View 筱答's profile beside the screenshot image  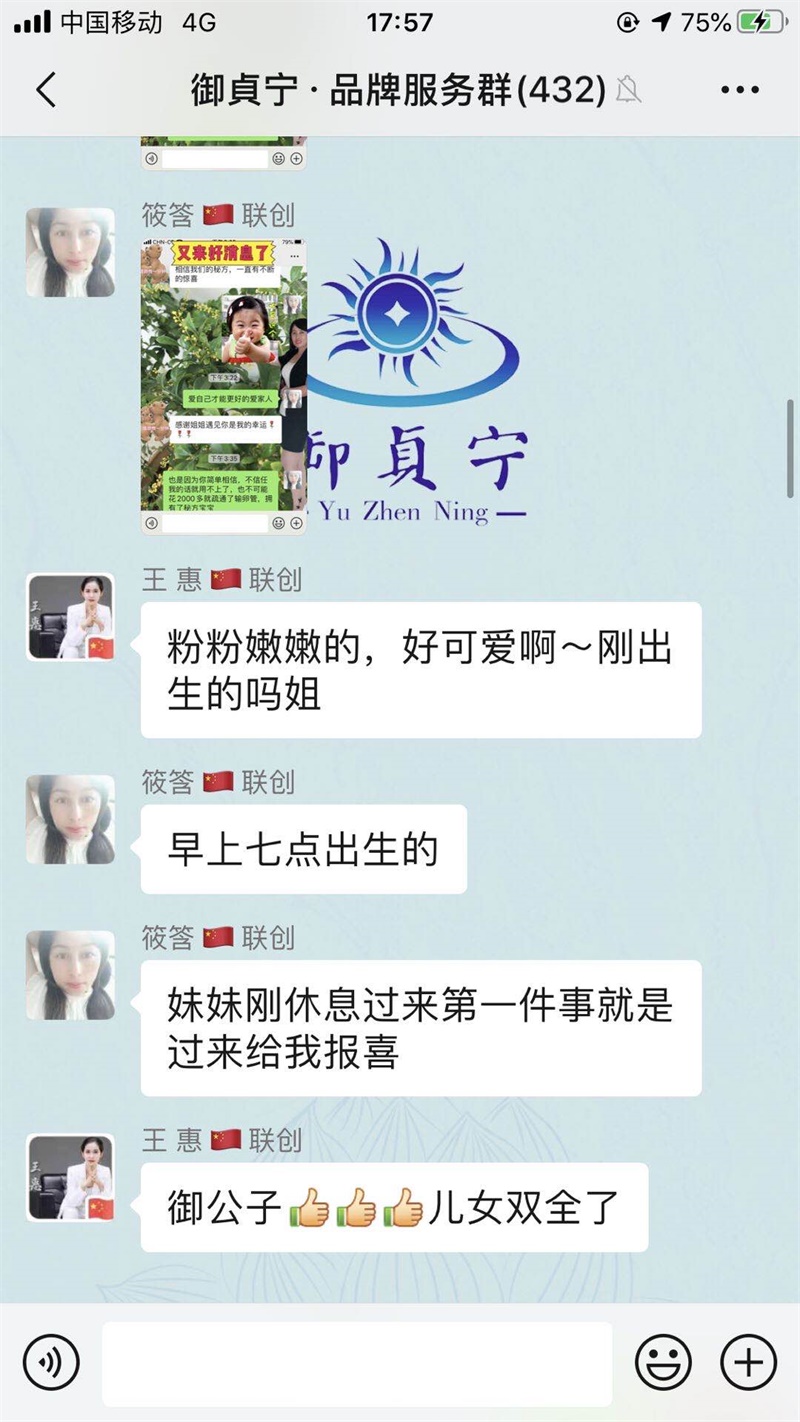click(70, 253)
